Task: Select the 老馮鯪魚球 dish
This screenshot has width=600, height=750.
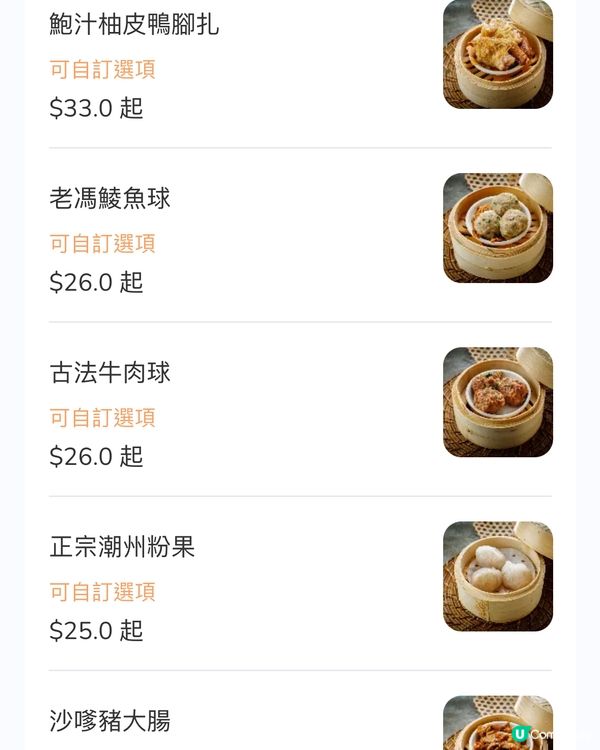Action: pos(110,198)
